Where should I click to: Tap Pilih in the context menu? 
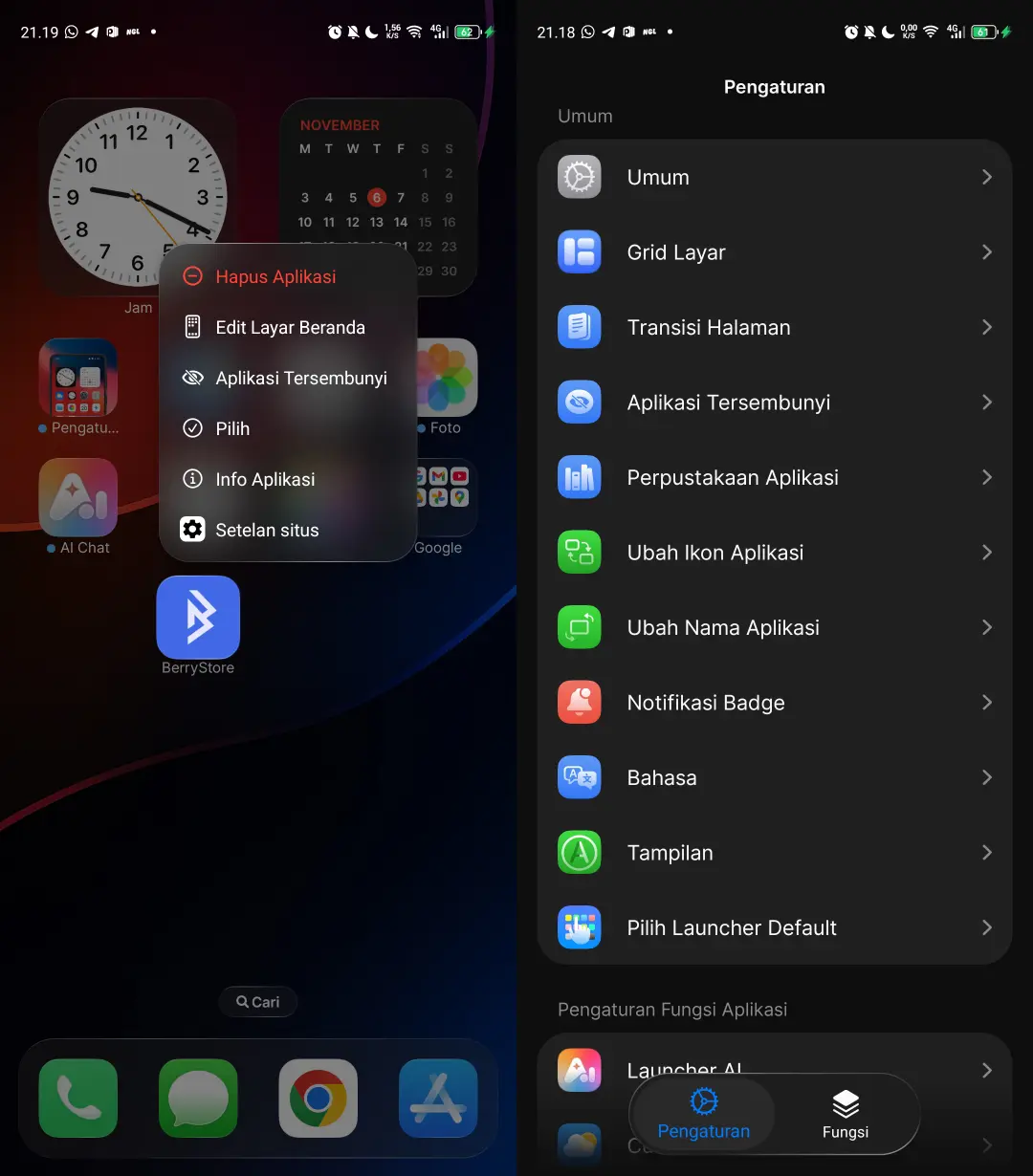232,429
